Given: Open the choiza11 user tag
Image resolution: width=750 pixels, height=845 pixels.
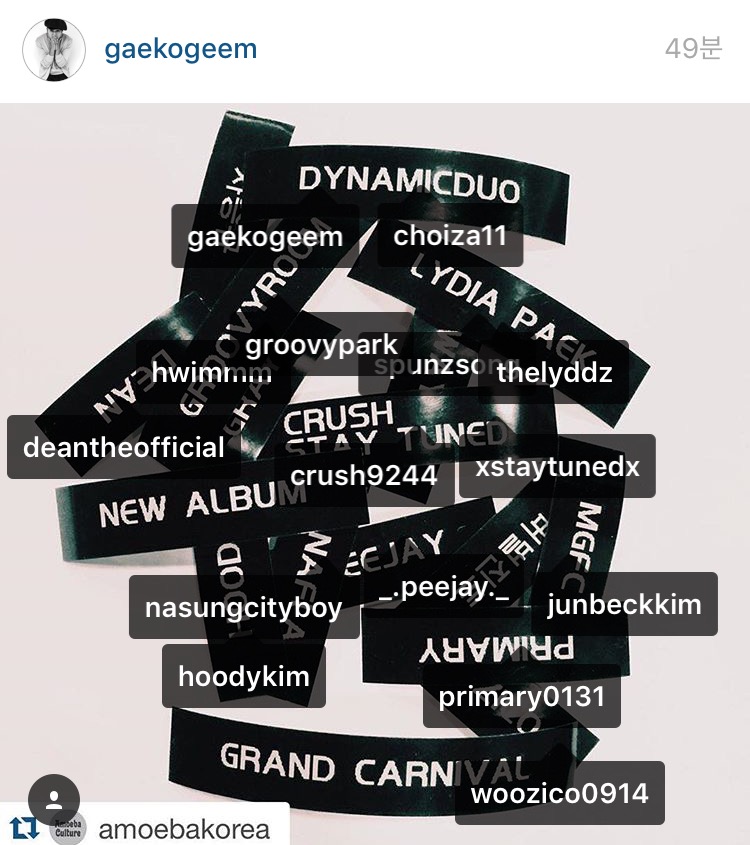Looking at the screenshot, I should pos(449,236).
